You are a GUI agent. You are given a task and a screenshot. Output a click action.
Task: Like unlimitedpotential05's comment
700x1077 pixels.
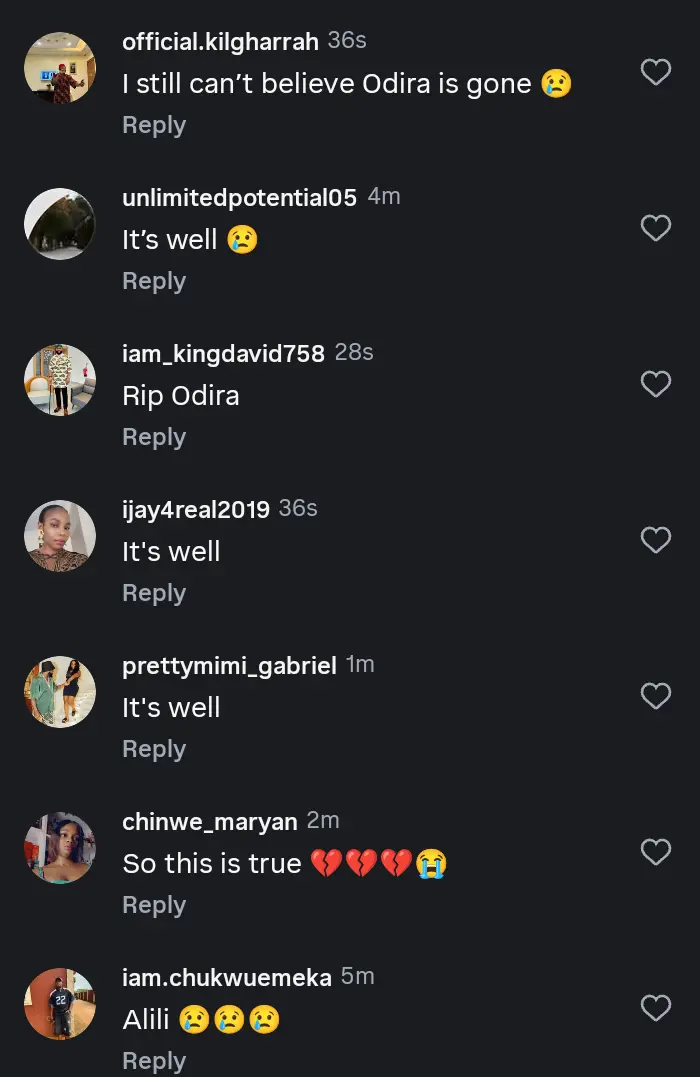[655, 228]
